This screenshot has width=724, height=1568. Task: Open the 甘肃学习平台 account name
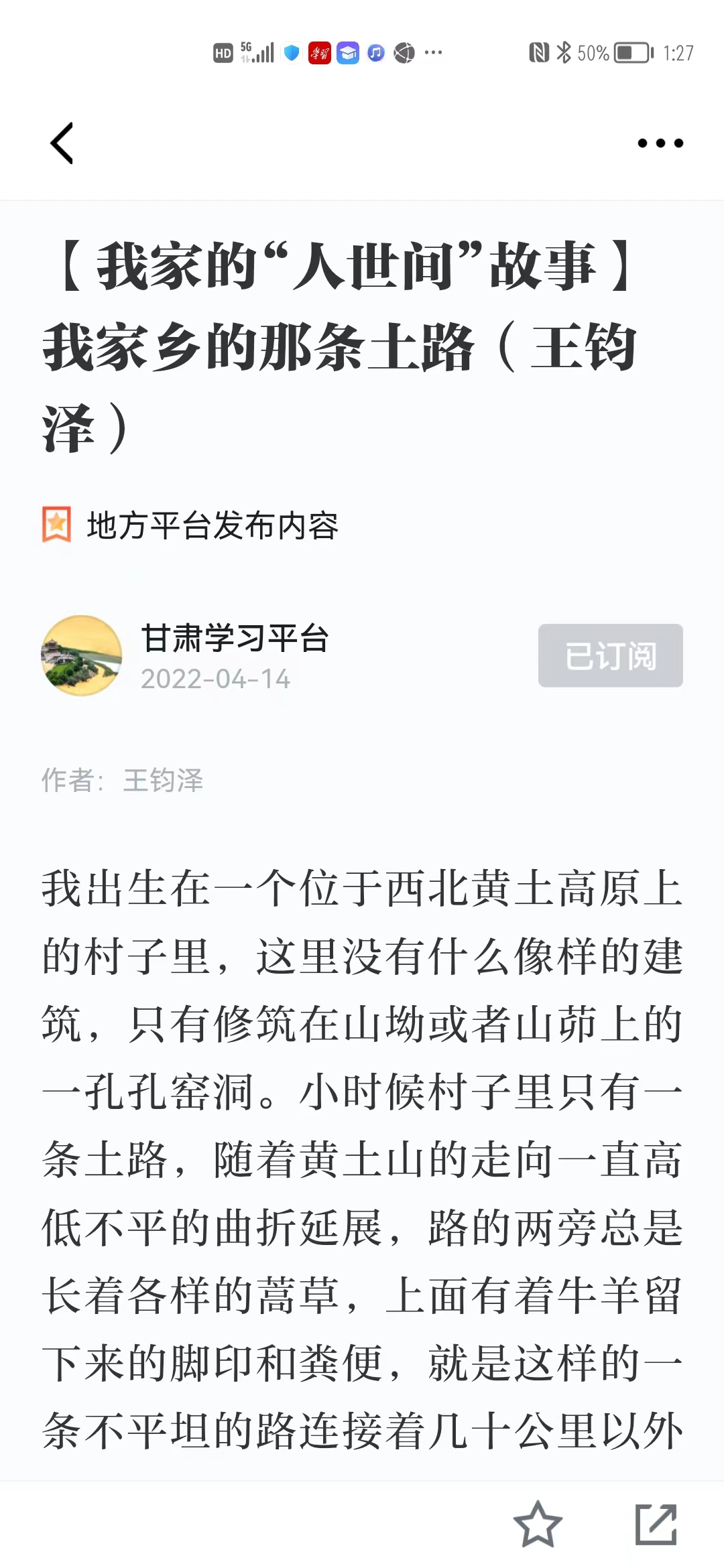(x=235, y=638)
